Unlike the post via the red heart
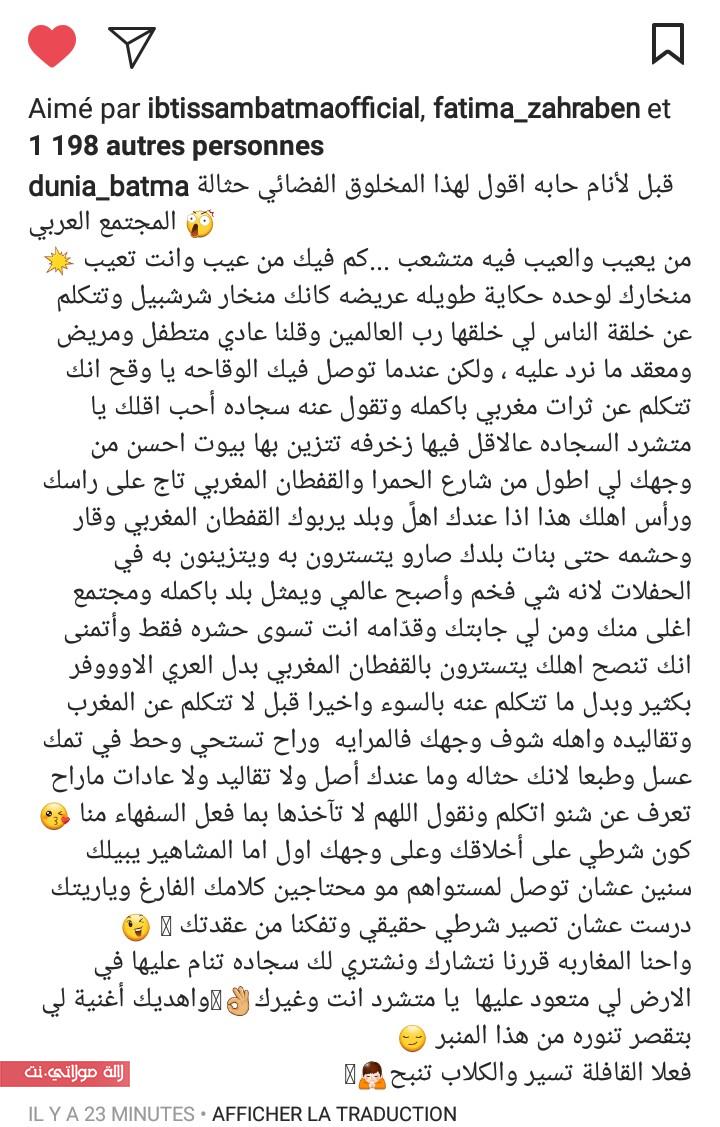The image size is (720, 1127). (52, 45)
